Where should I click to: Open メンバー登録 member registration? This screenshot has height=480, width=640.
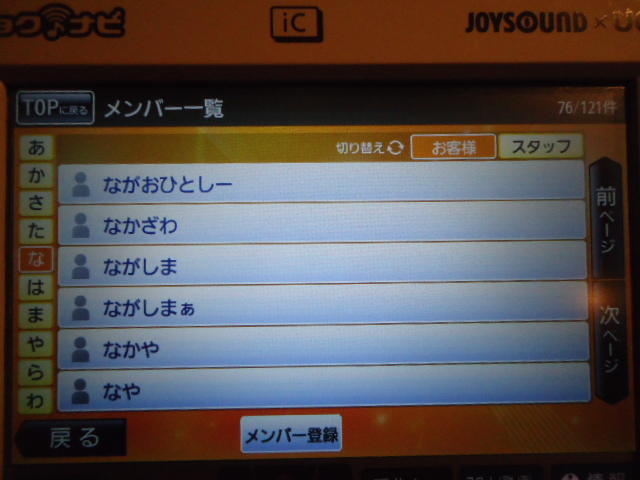[291, 435]
